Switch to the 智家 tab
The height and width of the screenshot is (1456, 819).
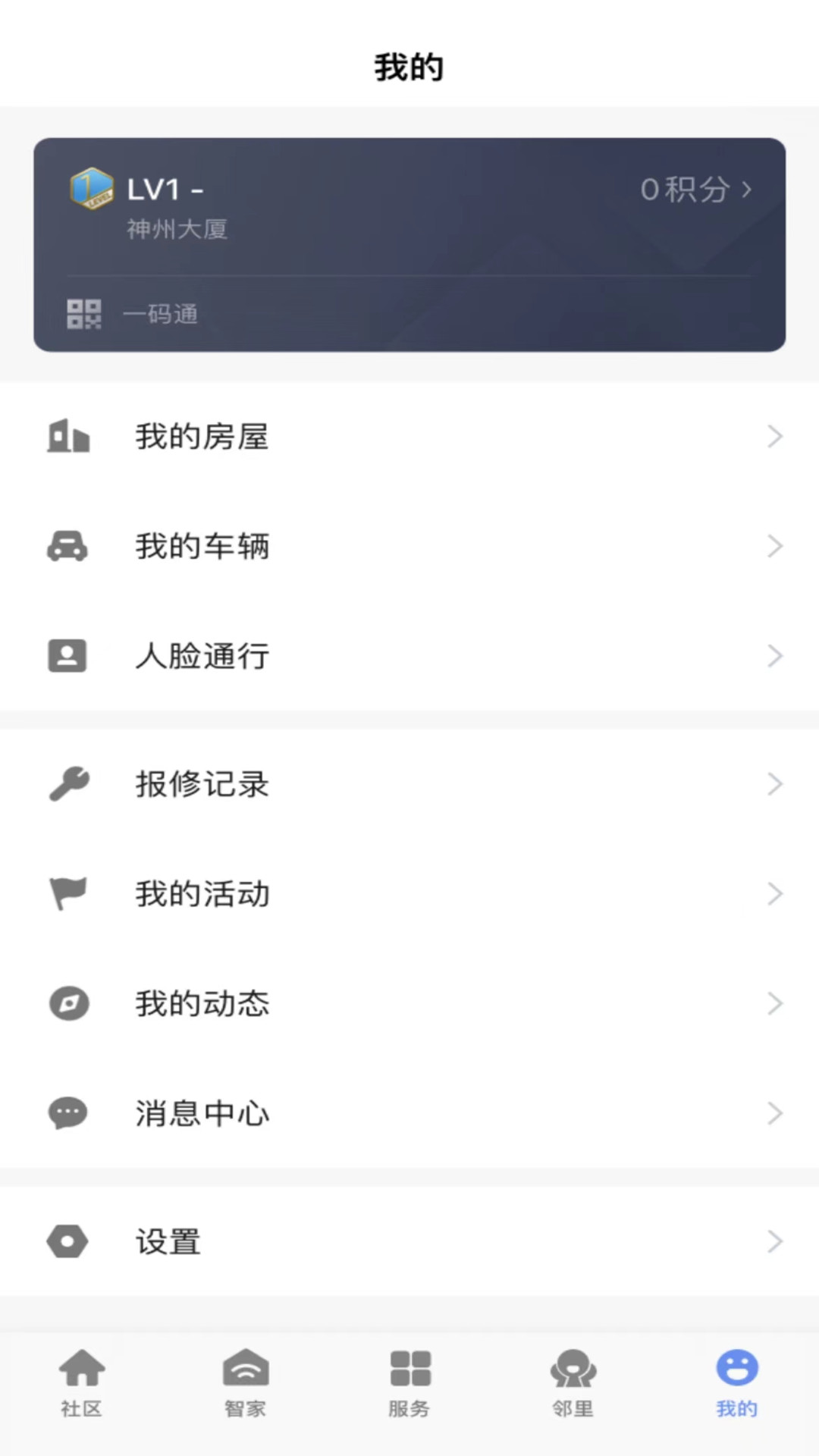[246, 1383]
